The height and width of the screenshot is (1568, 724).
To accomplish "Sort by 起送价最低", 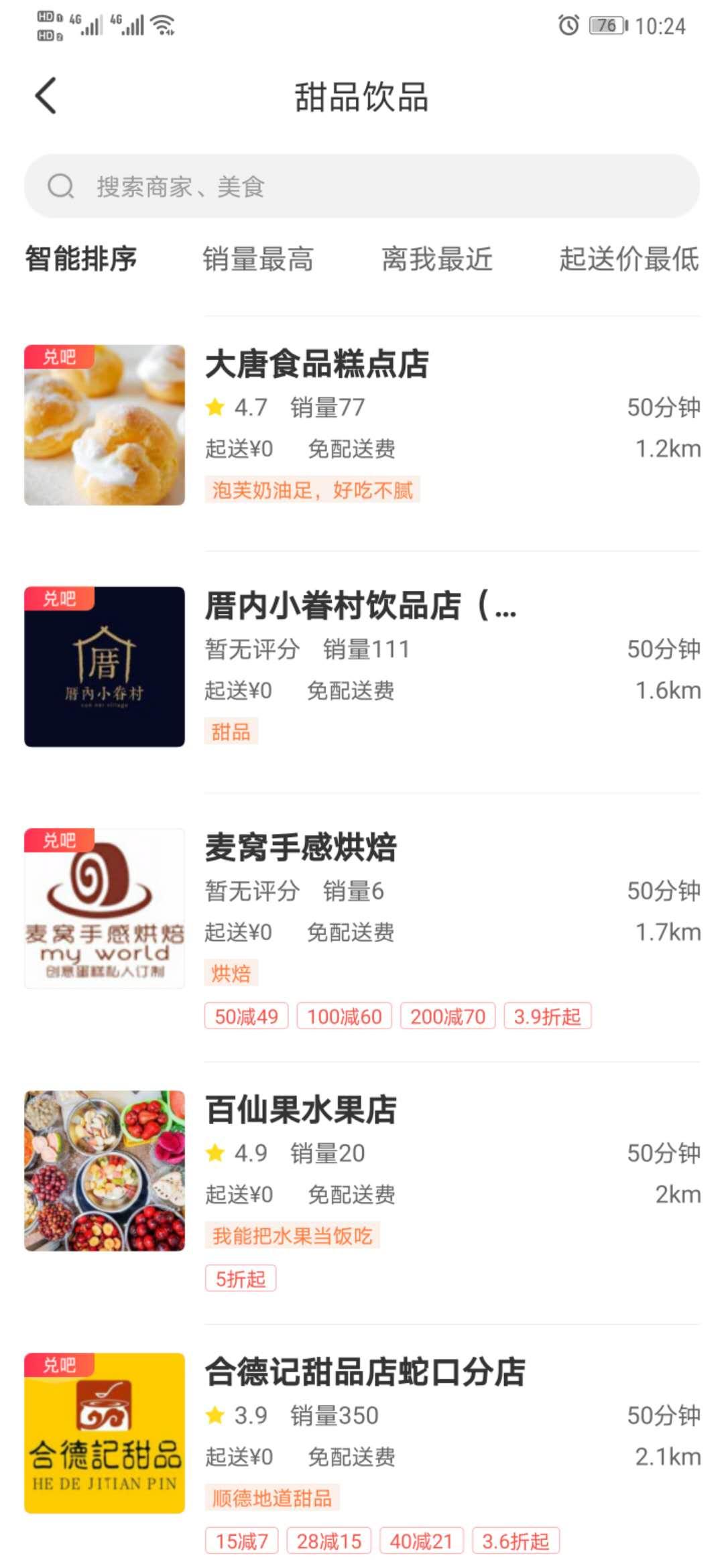I will 629,259.
